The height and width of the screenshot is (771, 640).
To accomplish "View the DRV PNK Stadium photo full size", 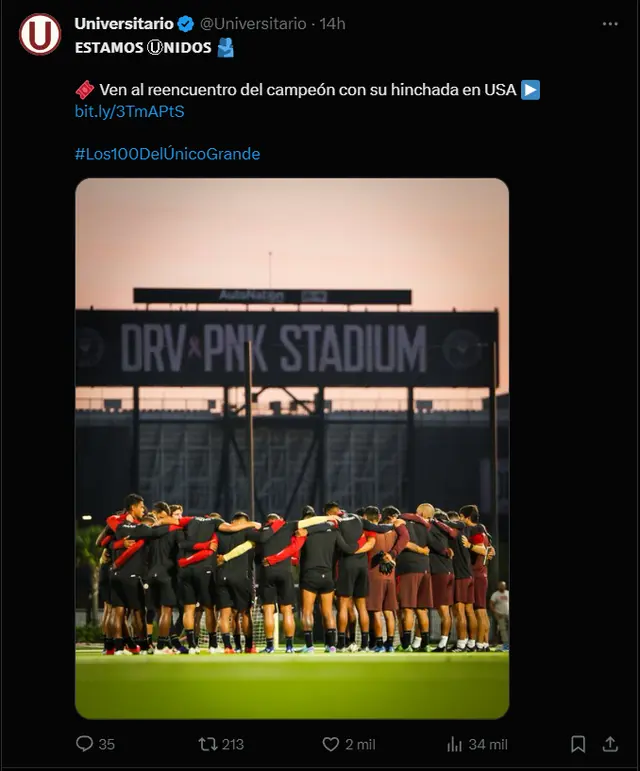I will (291, 448).
